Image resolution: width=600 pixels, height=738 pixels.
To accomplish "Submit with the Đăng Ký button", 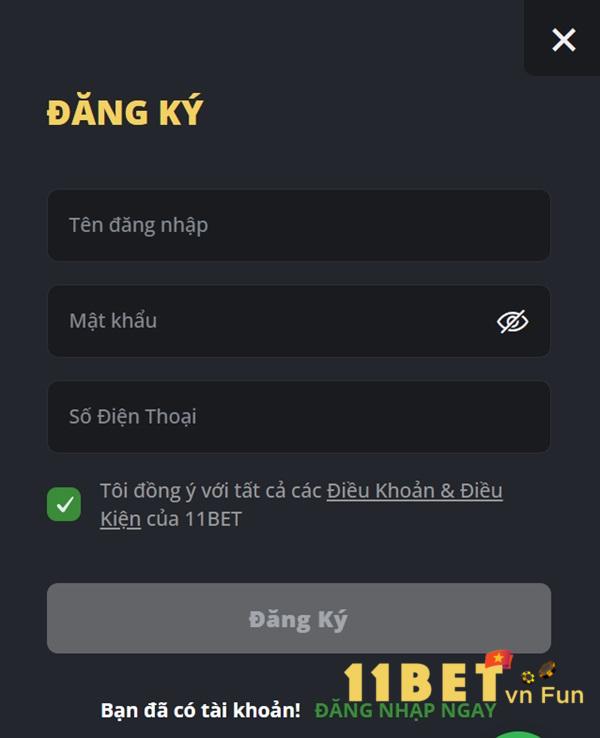I will coord(298,619).
